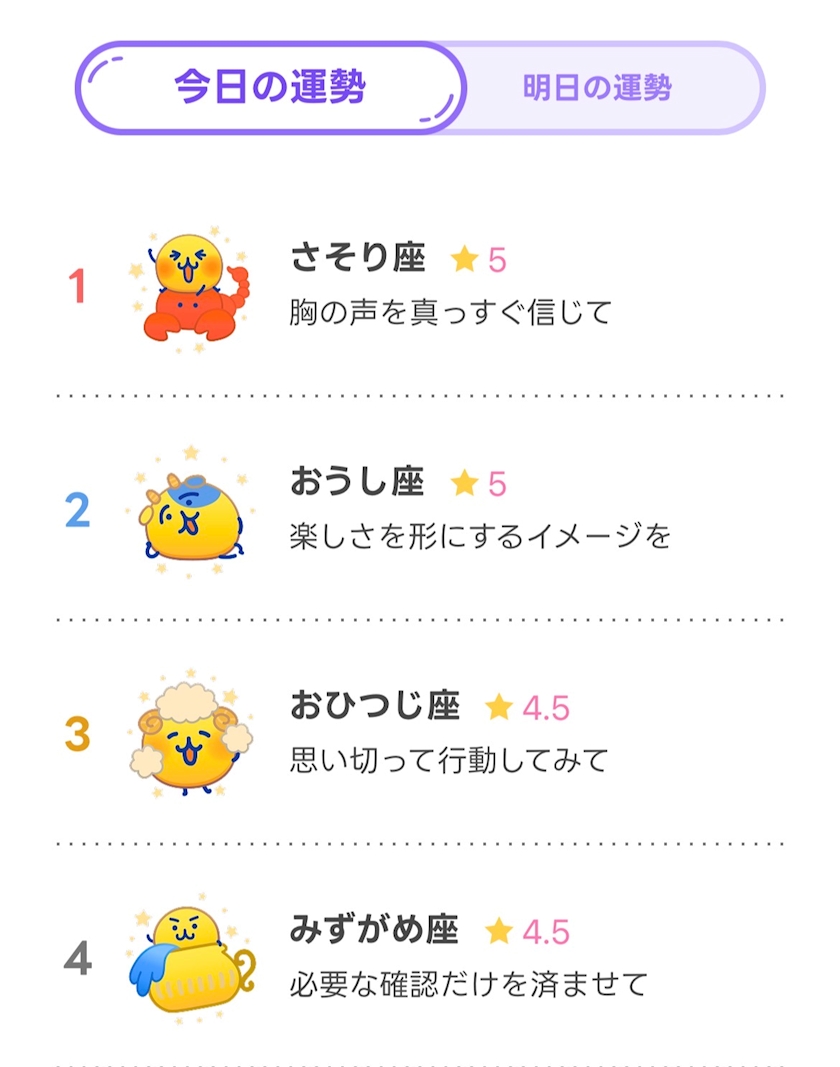
Task: Select the 今日の運勢 tab
Action: (270, 88)
